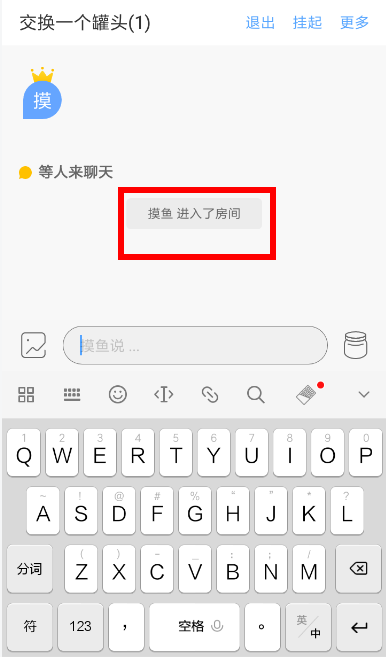Collapse the keyboard with down chevron

[364, 394]
